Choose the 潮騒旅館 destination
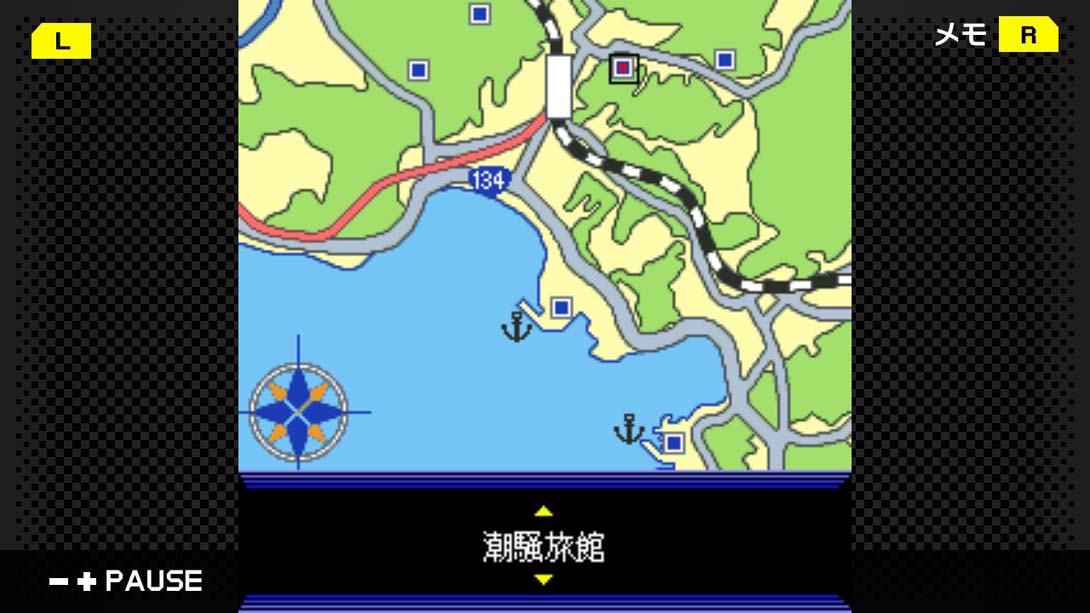This screenshot has height=613, width=1090. point(543,547)
